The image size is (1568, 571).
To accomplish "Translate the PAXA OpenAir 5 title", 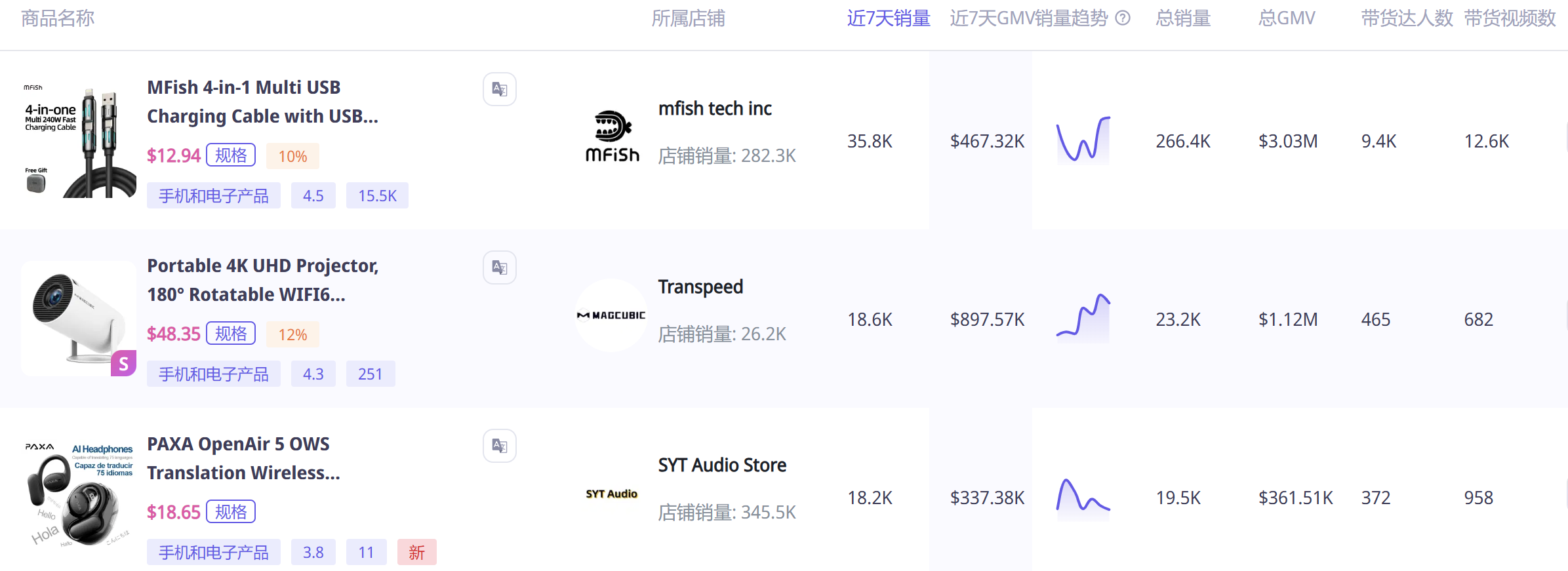I will coord(499,446).
